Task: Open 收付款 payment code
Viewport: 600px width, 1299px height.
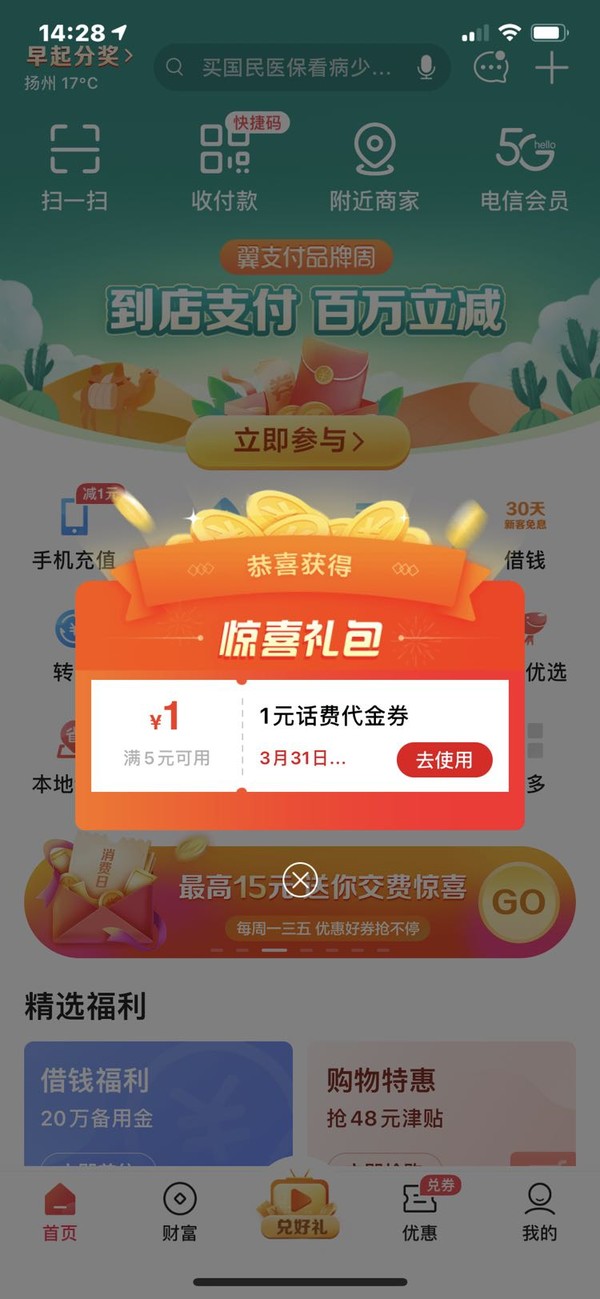Action: click(225, 165)
